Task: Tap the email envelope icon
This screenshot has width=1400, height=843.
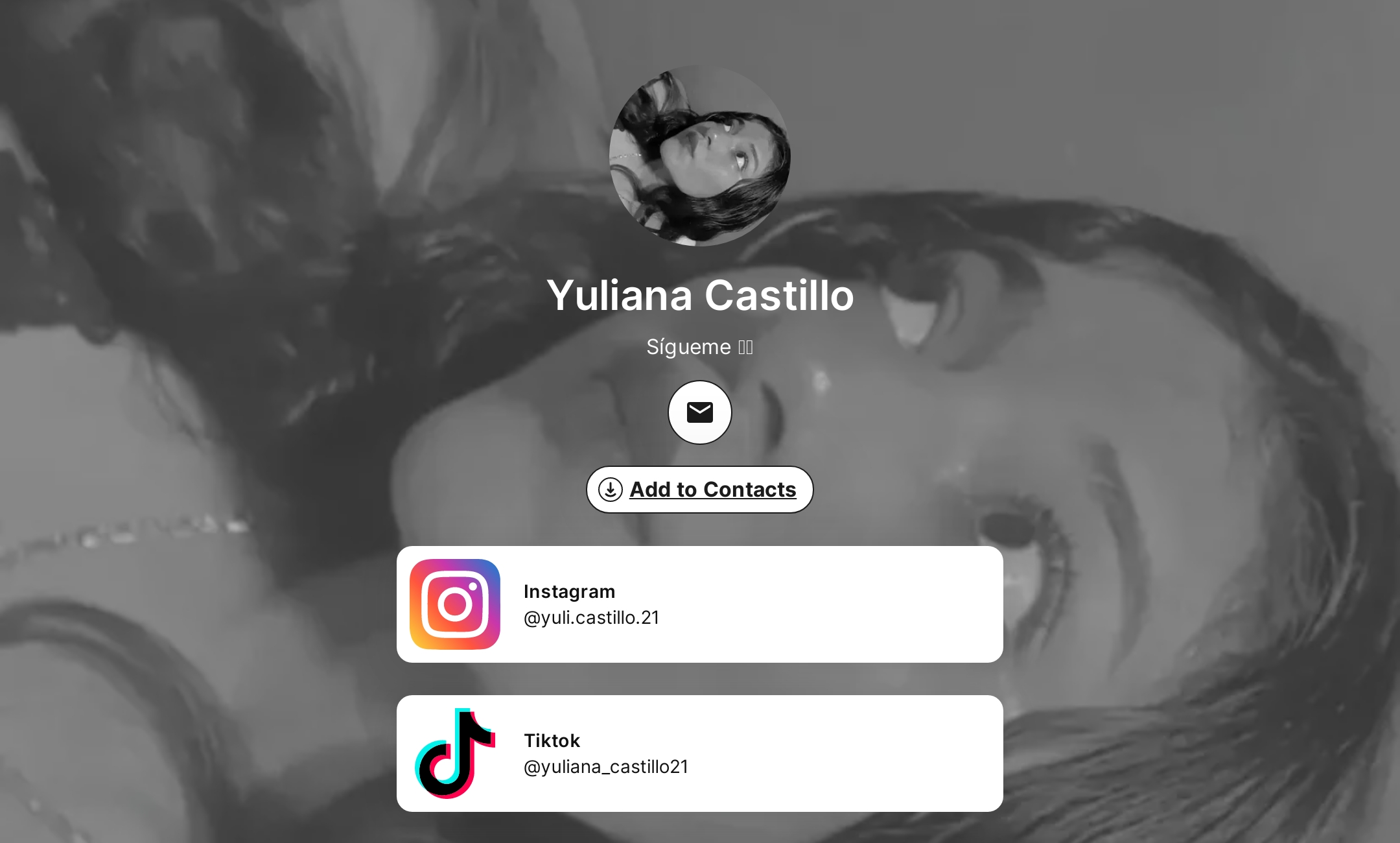Action: click(699, 412)
